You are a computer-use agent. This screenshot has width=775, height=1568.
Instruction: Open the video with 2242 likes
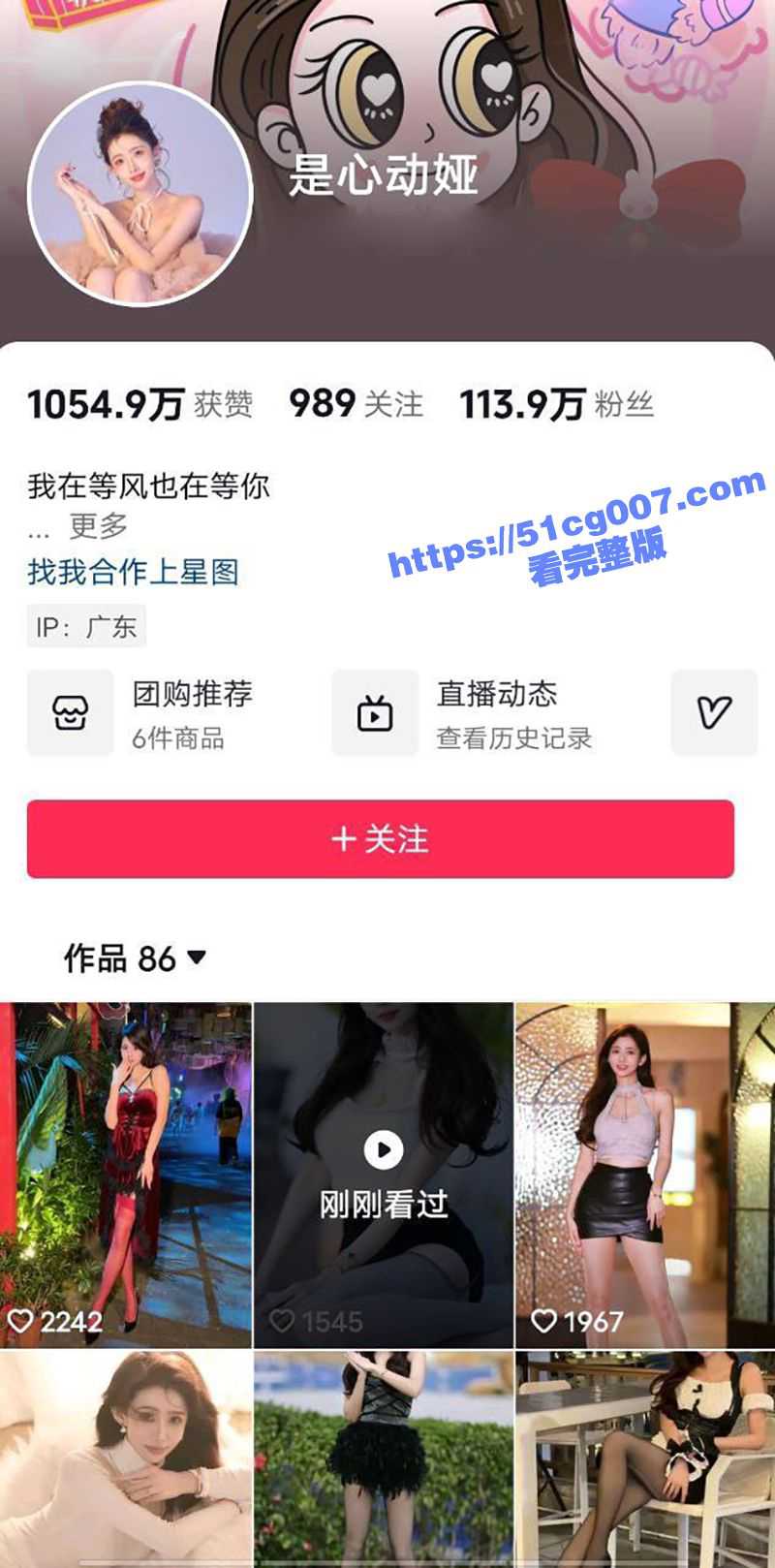(x=126, y=1175)
